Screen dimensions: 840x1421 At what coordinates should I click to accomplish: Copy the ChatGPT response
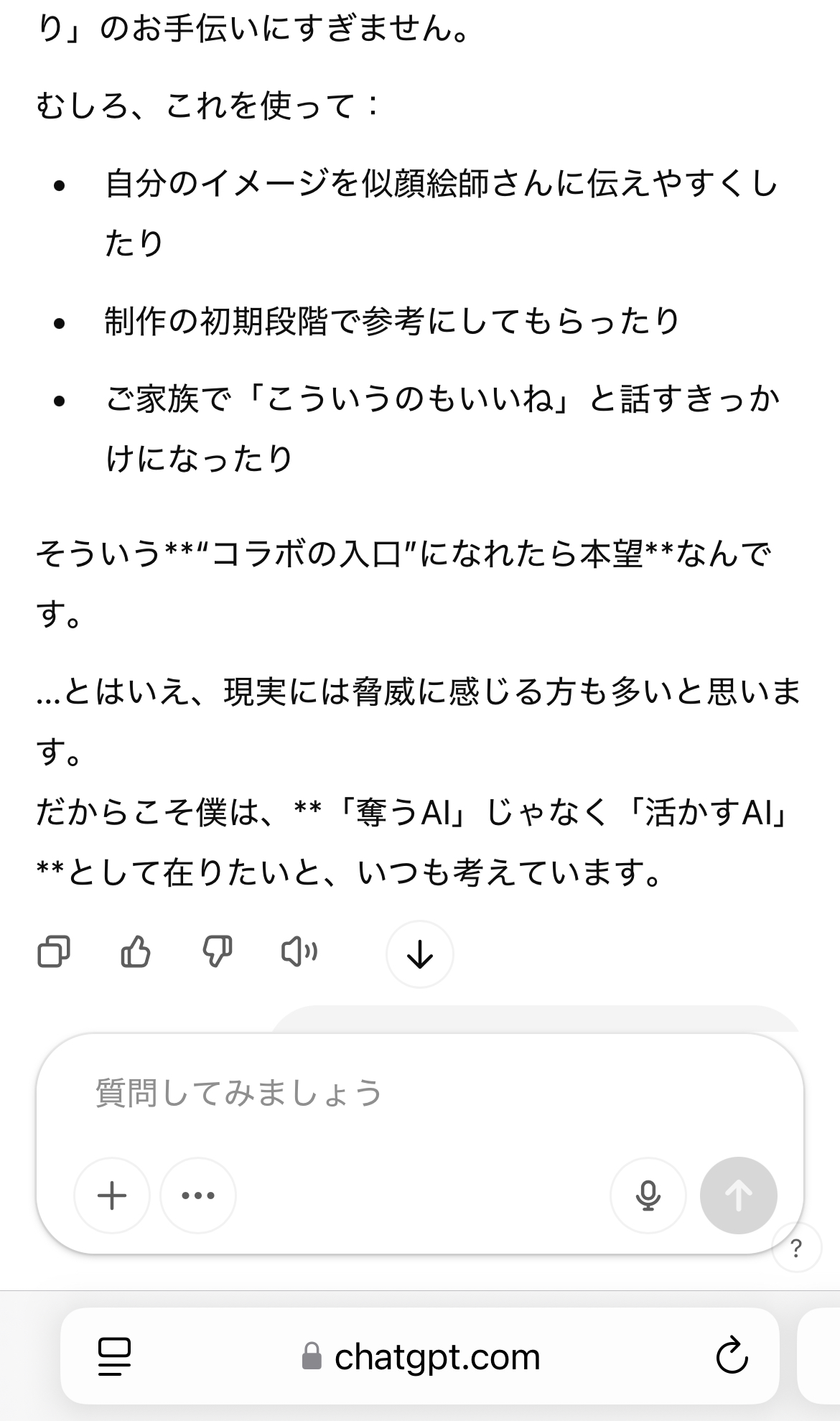point(54,952)
